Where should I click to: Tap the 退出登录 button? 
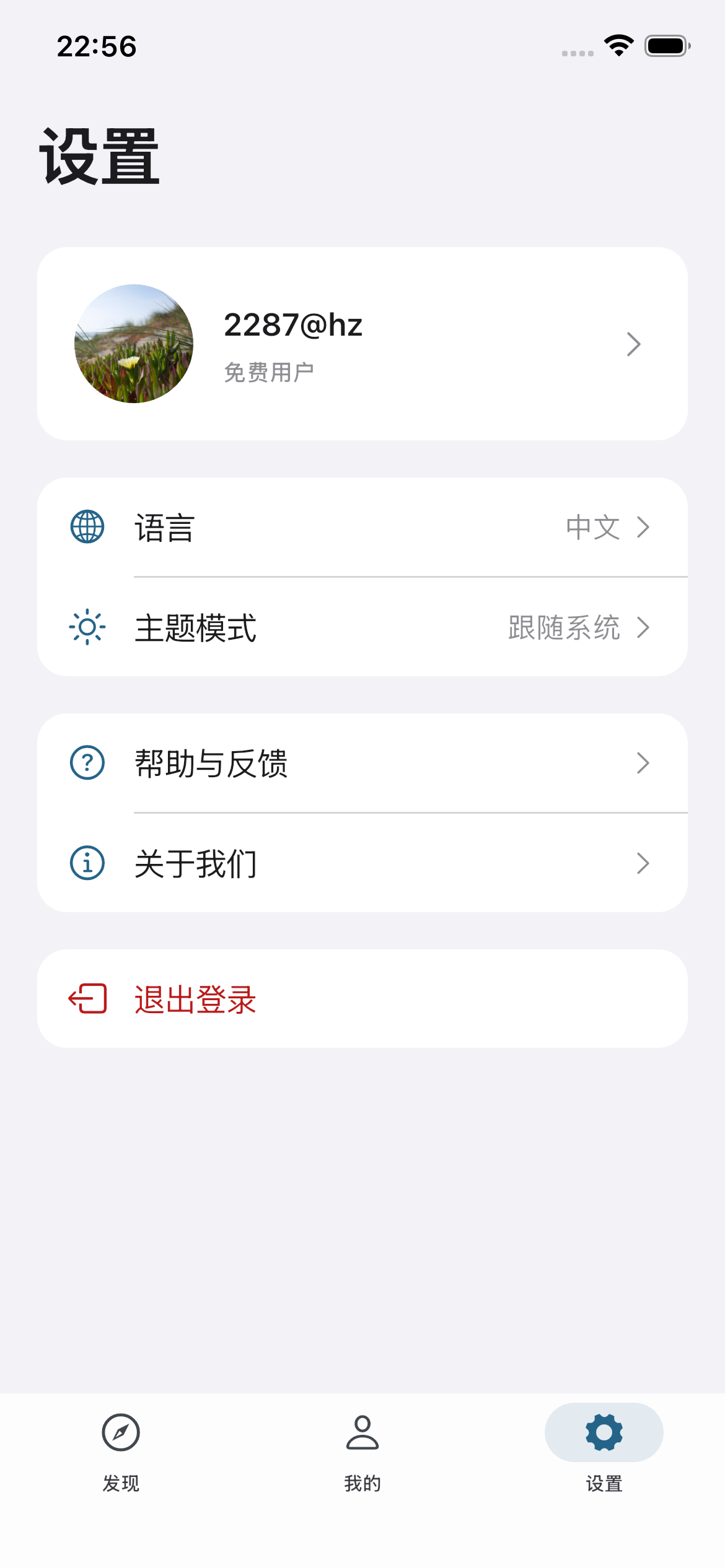(195, 998)
